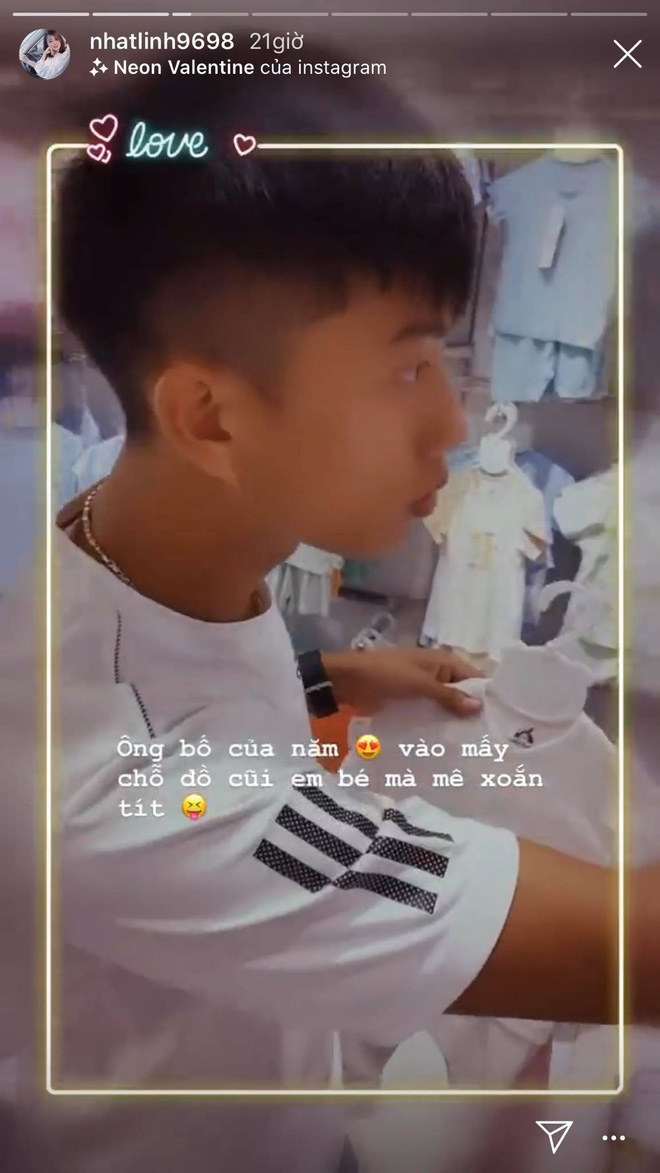Open nhatlinh9698's profile picture

44,54
